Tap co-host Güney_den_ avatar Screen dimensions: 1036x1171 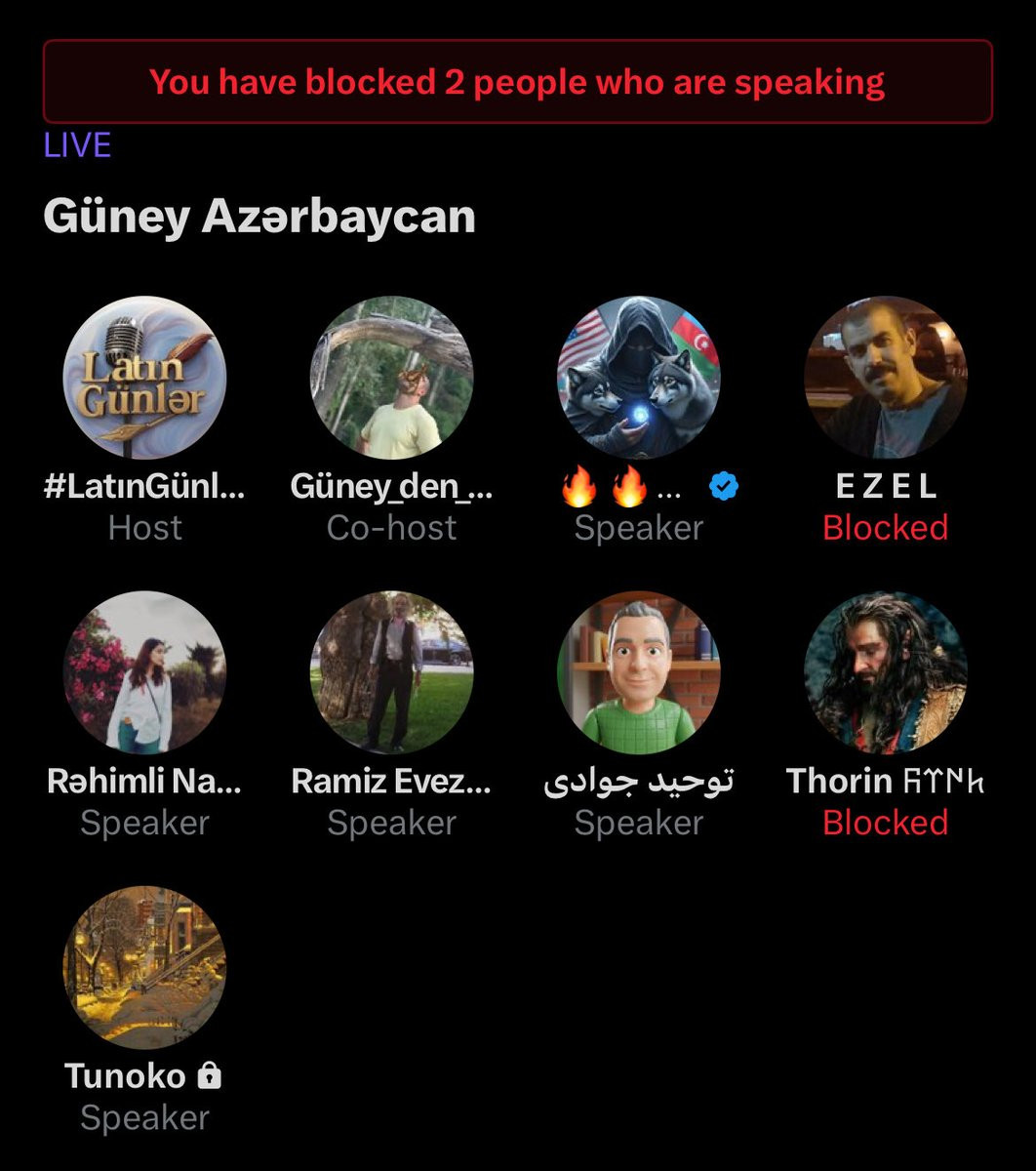pyautogui.click(x=391, y=378)
